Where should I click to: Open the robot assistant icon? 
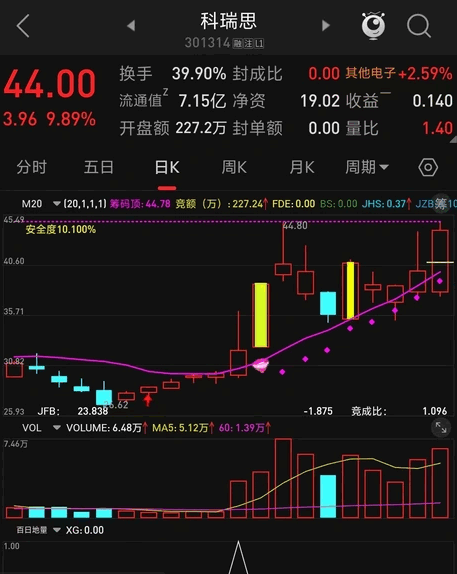[x=373, y=25]
